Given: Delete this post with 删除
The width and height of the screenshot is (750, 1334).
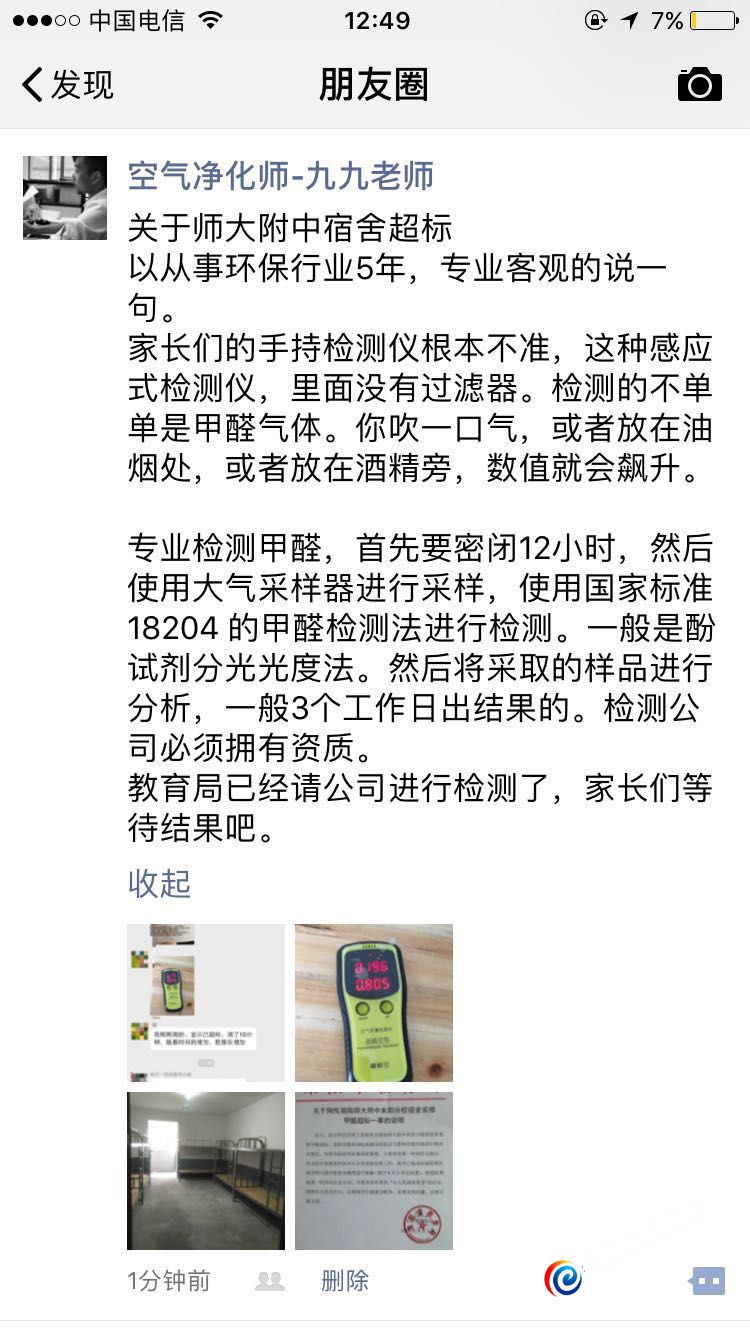Looking at the screenshot, I should point(345,1280).
